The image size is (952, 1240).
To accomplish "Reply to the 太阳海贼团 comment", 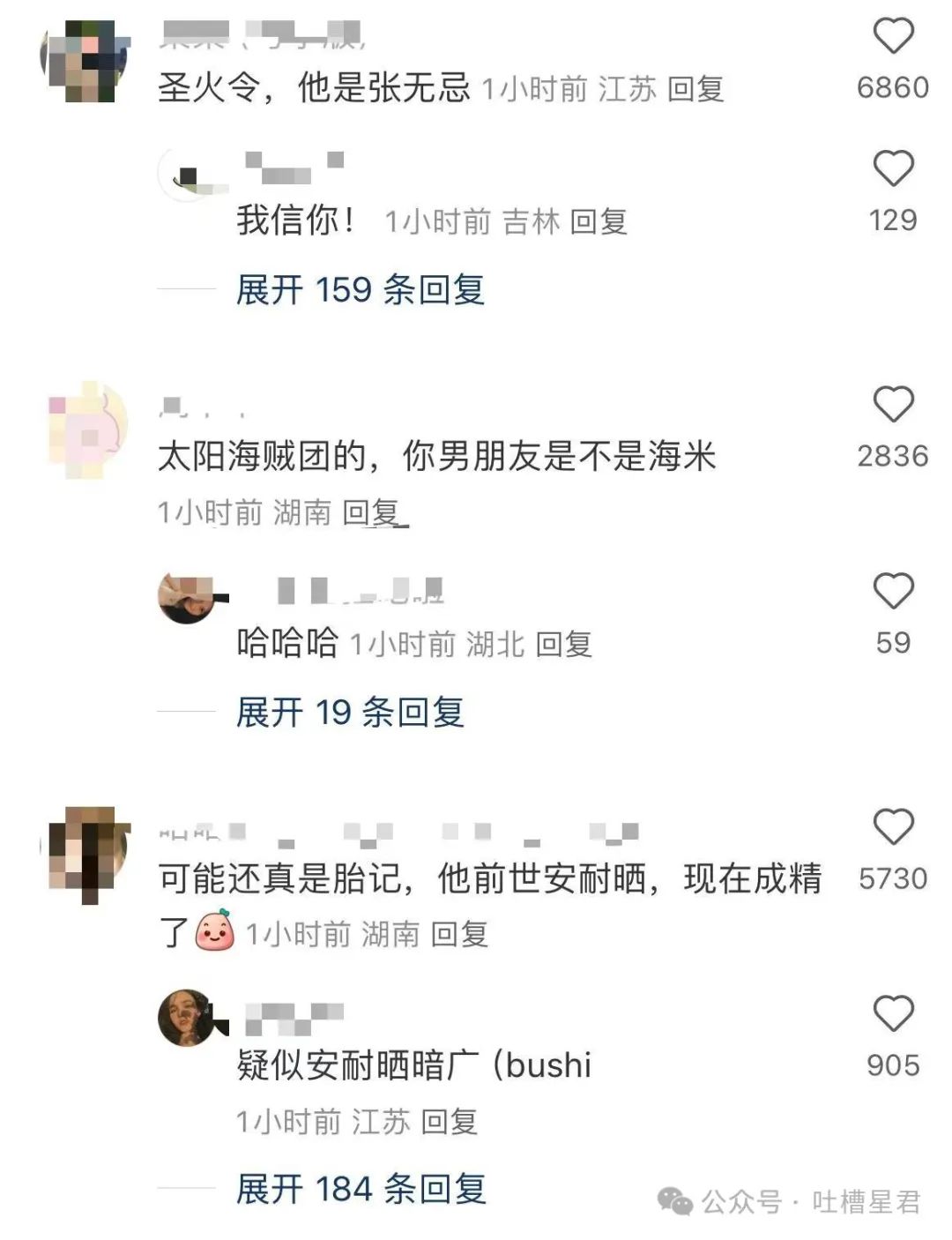I will [x=372, y=512].
